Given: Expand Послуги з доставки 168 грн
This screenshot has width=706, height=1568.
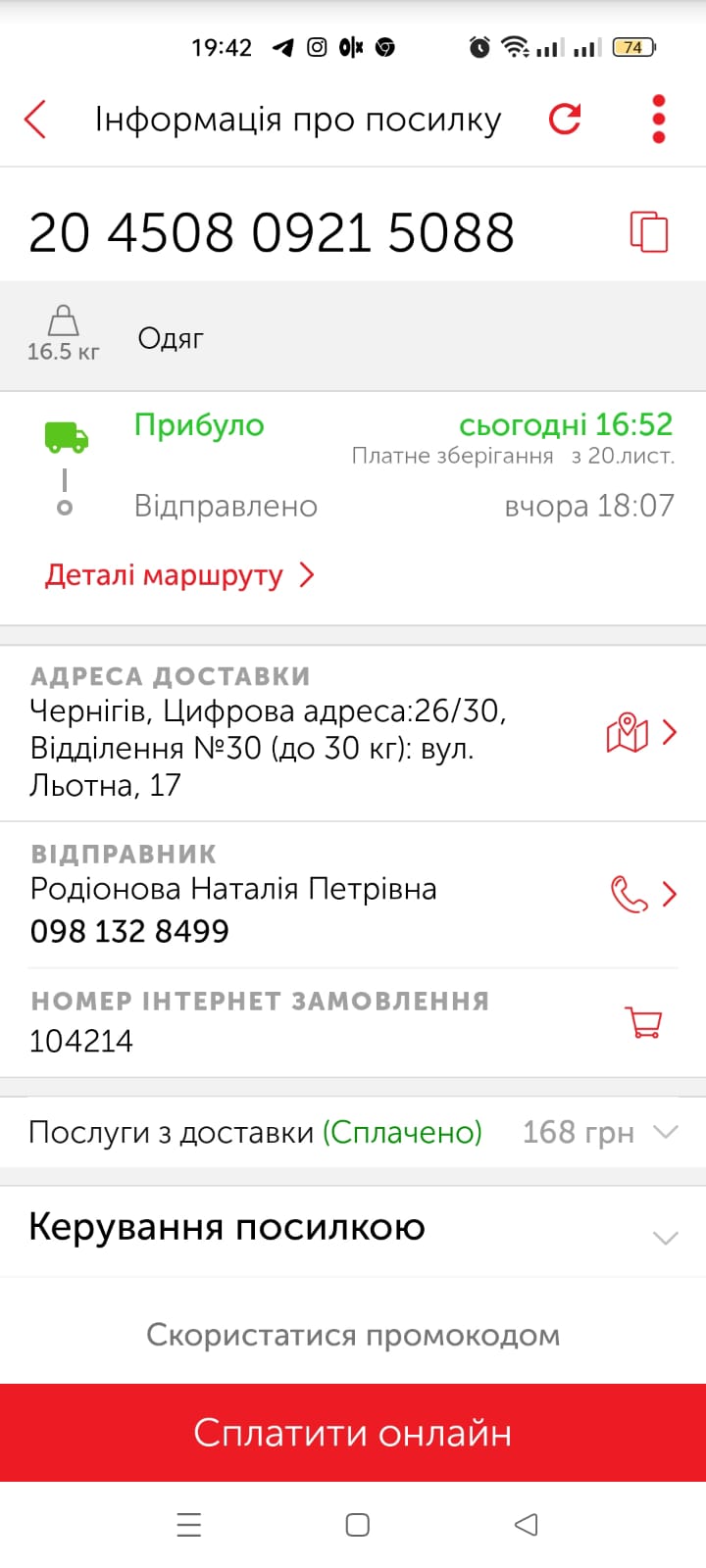Looking at the screenshot, I should (x=665, y=1133).
